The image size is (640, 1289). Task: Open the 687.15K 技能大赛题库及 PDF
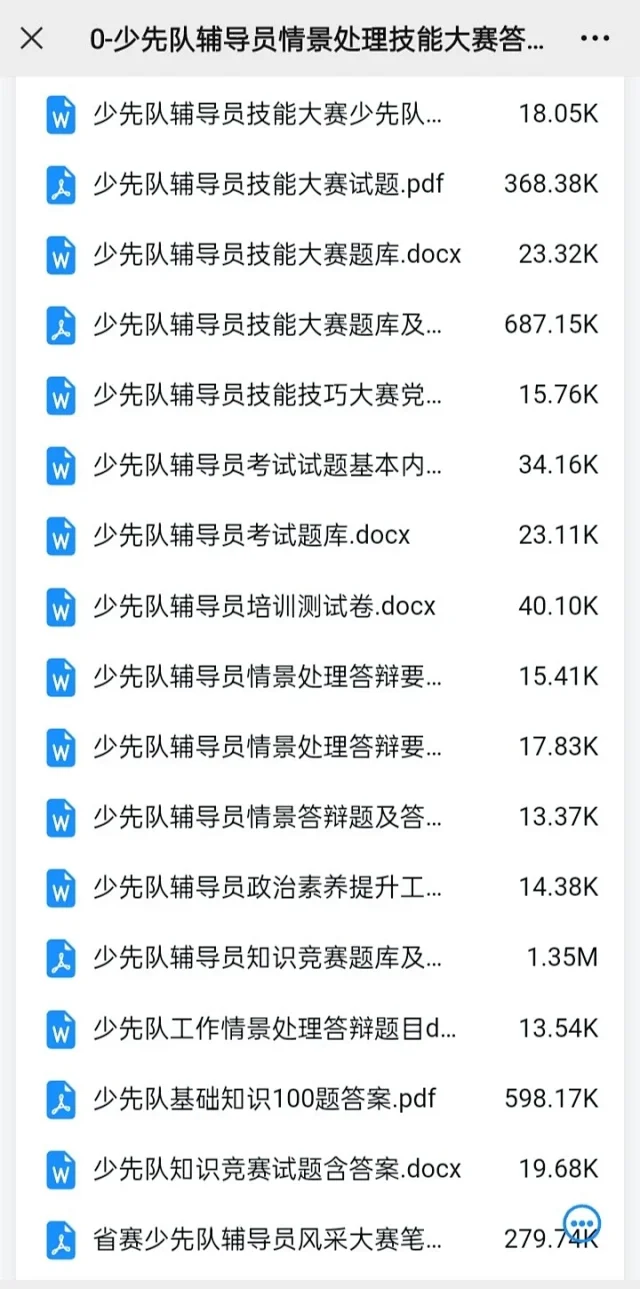pos(320,324)
